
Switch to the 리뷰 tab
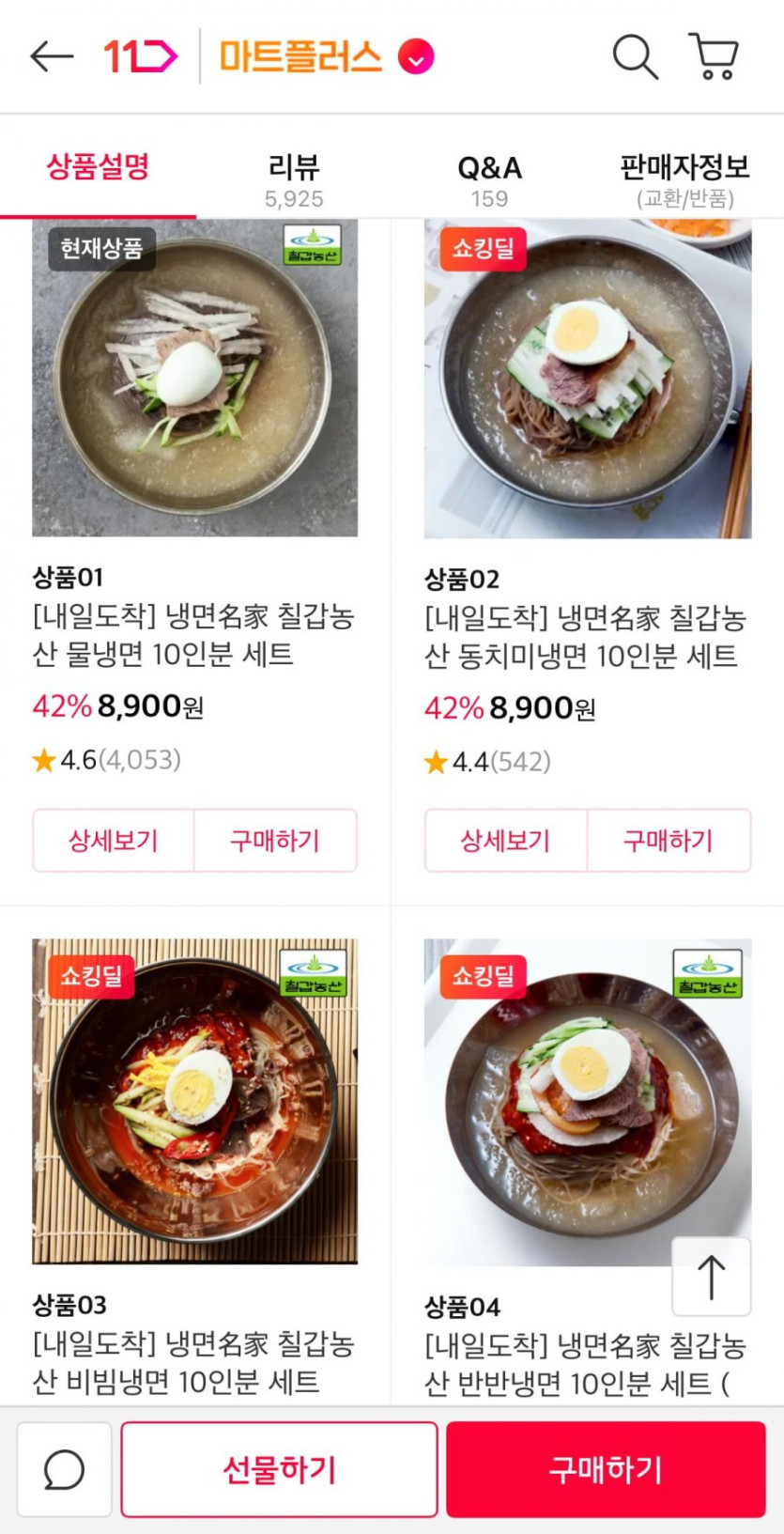294,180
